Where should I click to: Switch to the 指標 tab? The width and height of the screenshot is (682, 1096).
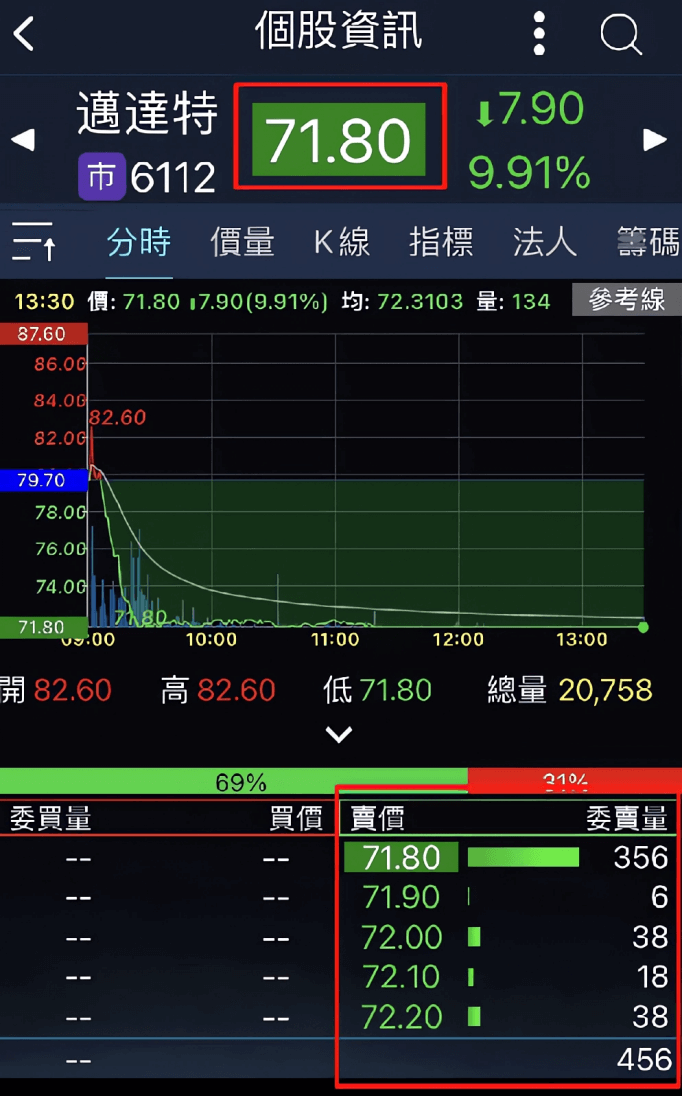point(441,242)
